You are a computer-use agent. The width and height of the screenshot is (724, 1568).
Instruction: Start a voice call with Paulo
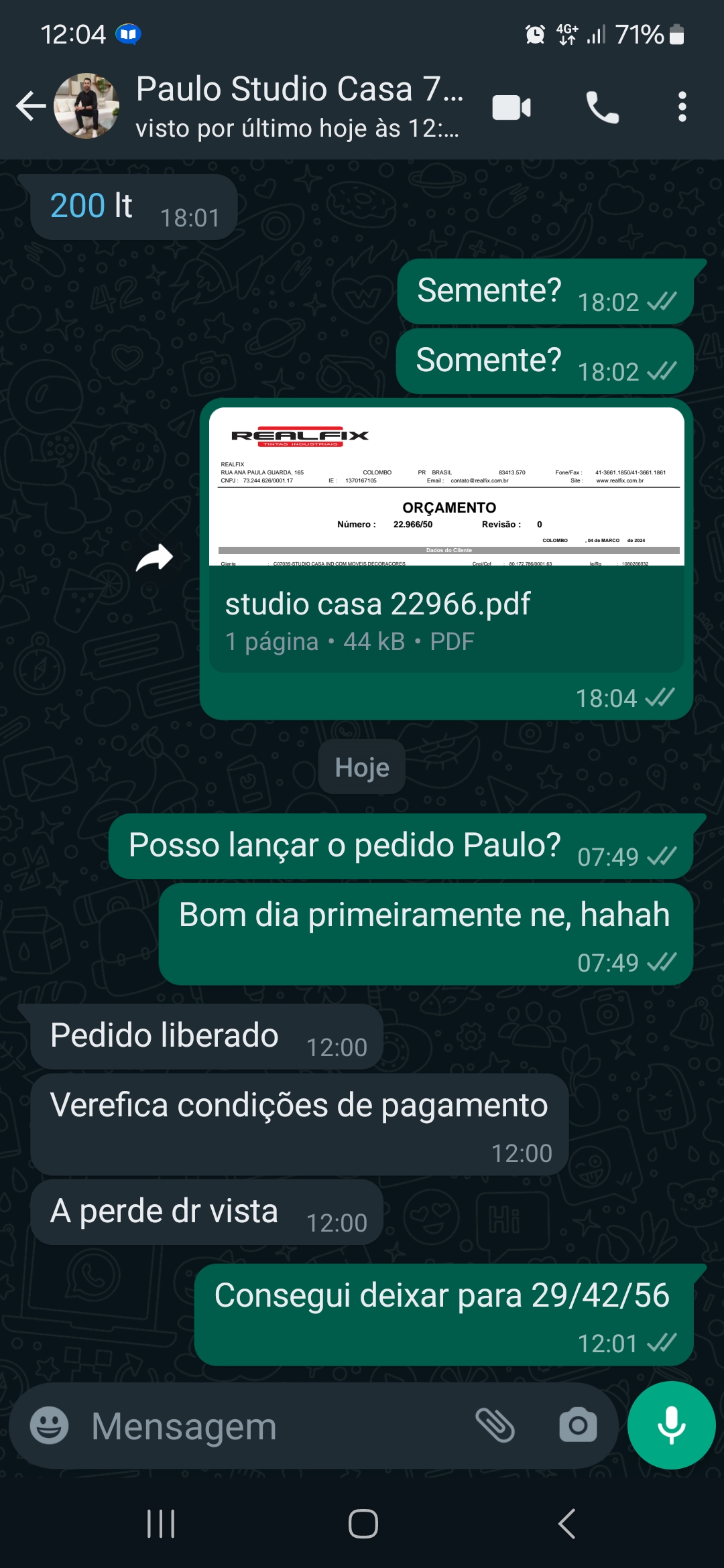pos(602,107)
